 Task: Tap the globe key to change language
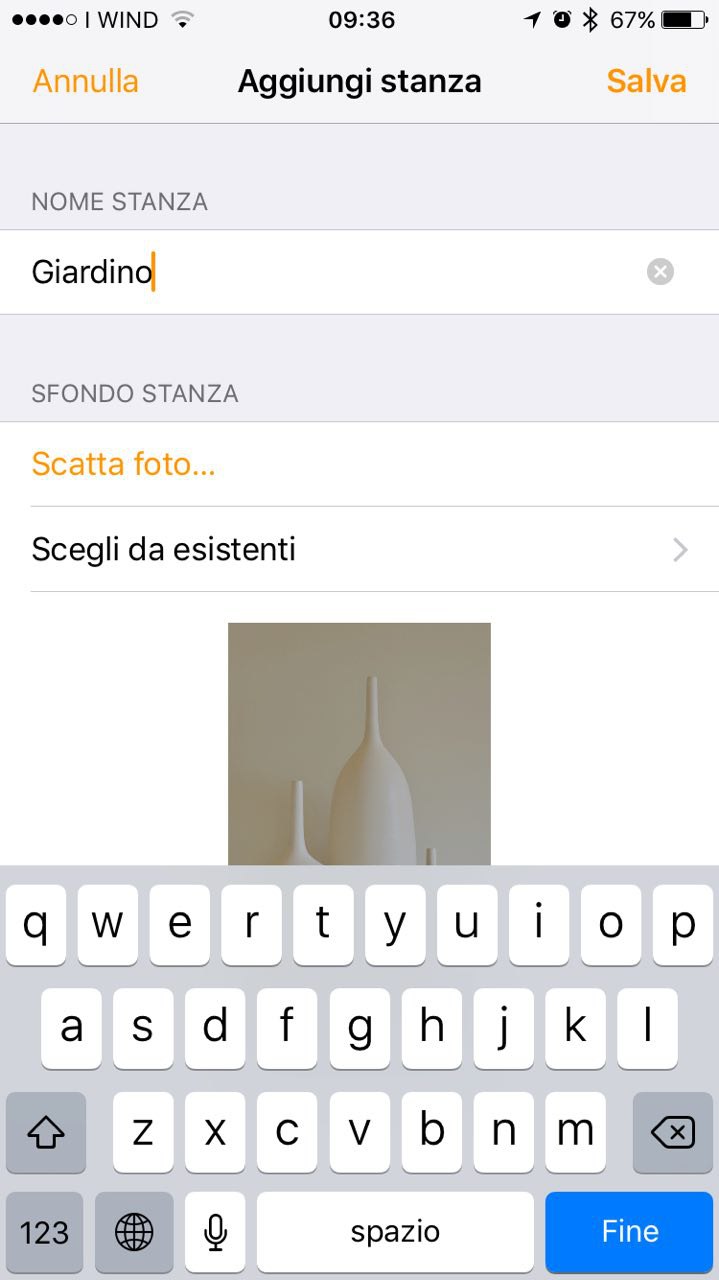coord(134,1232)
